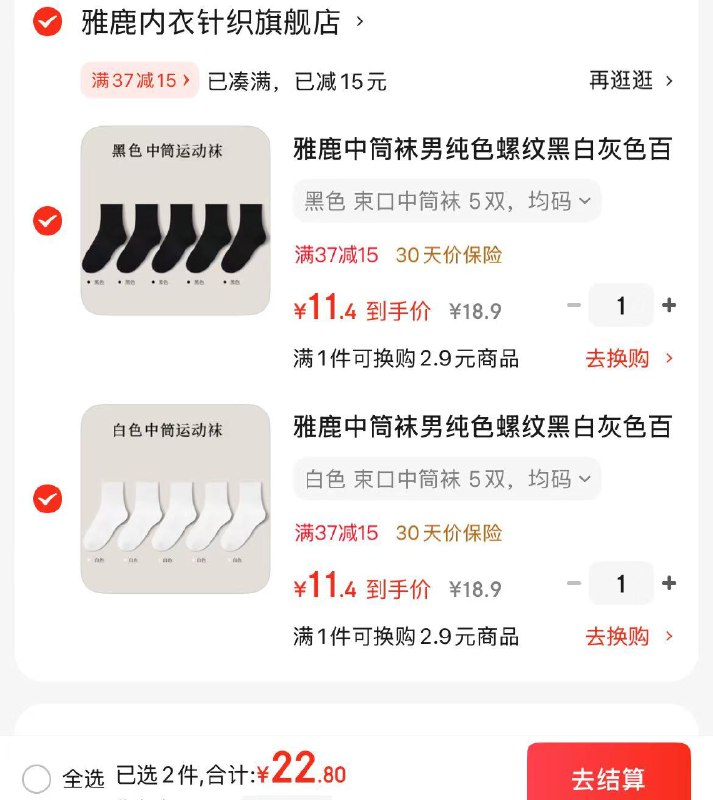
Task: Uncheck the white socks item checkbox
Action: pos(47,498)
